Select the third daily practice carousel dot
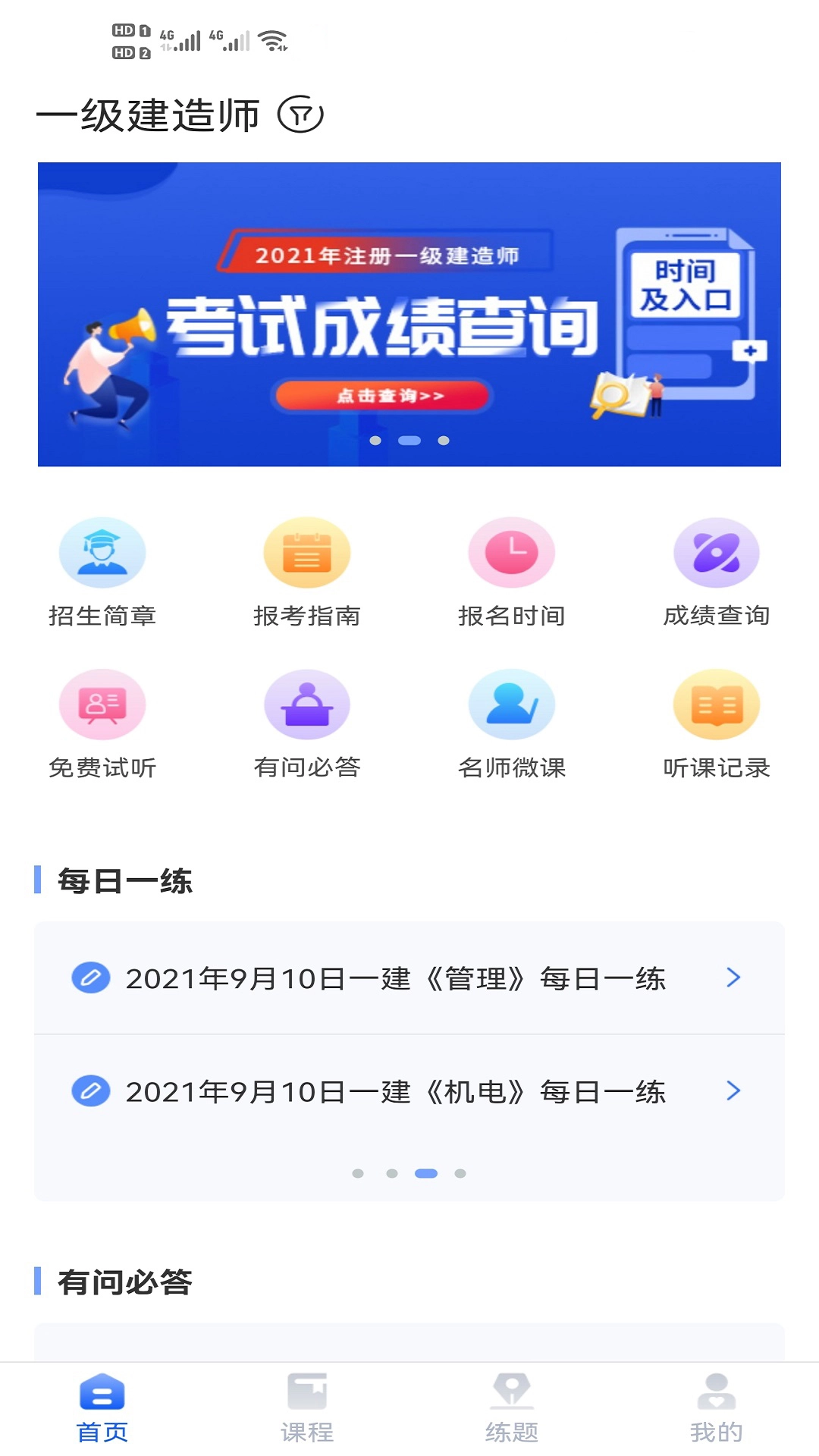Image resolution: width=819 pixels, height=1456 pixels. coord(427,1172)
